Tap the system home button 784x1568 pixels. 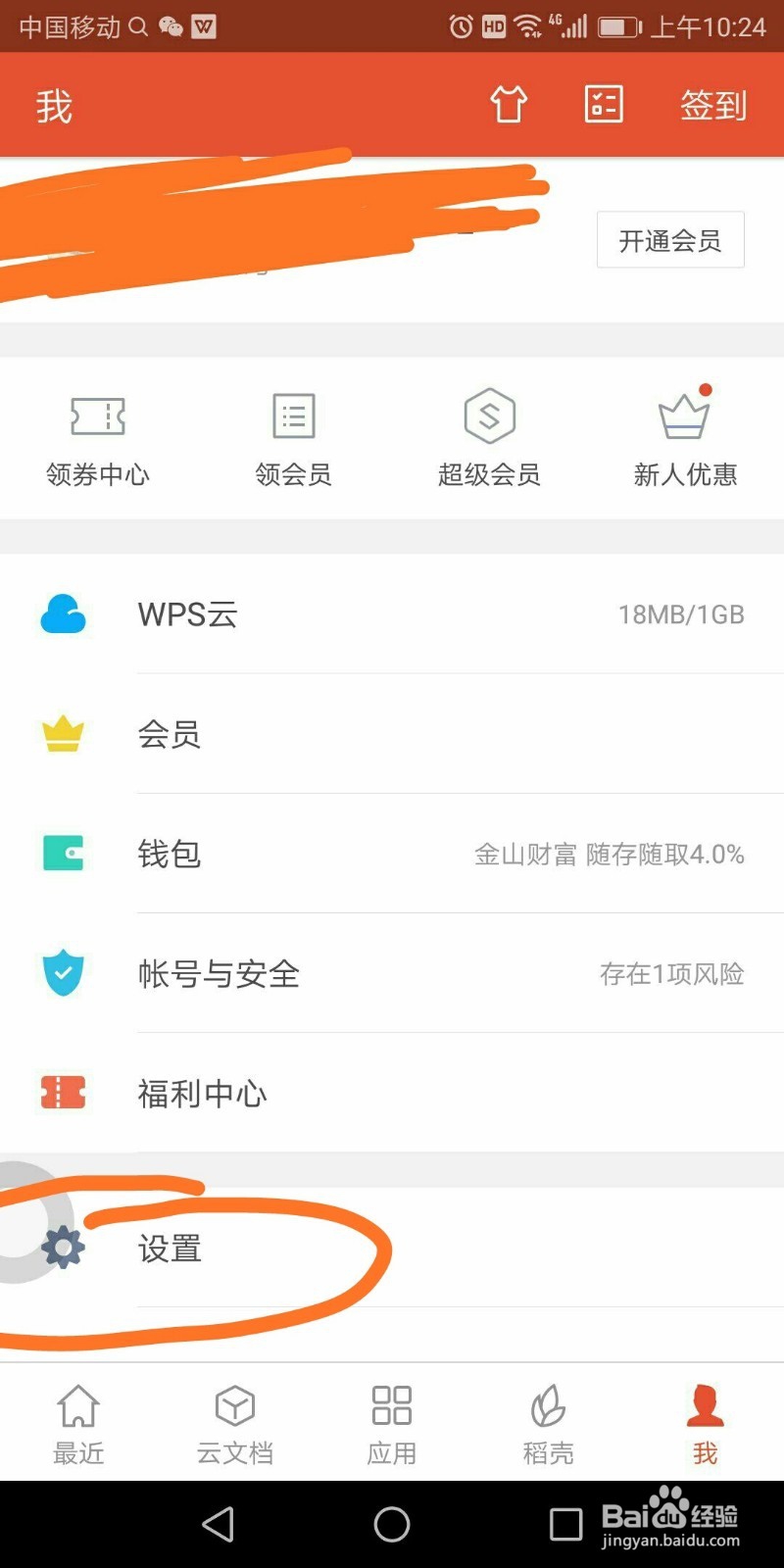tap(392, 1524)
